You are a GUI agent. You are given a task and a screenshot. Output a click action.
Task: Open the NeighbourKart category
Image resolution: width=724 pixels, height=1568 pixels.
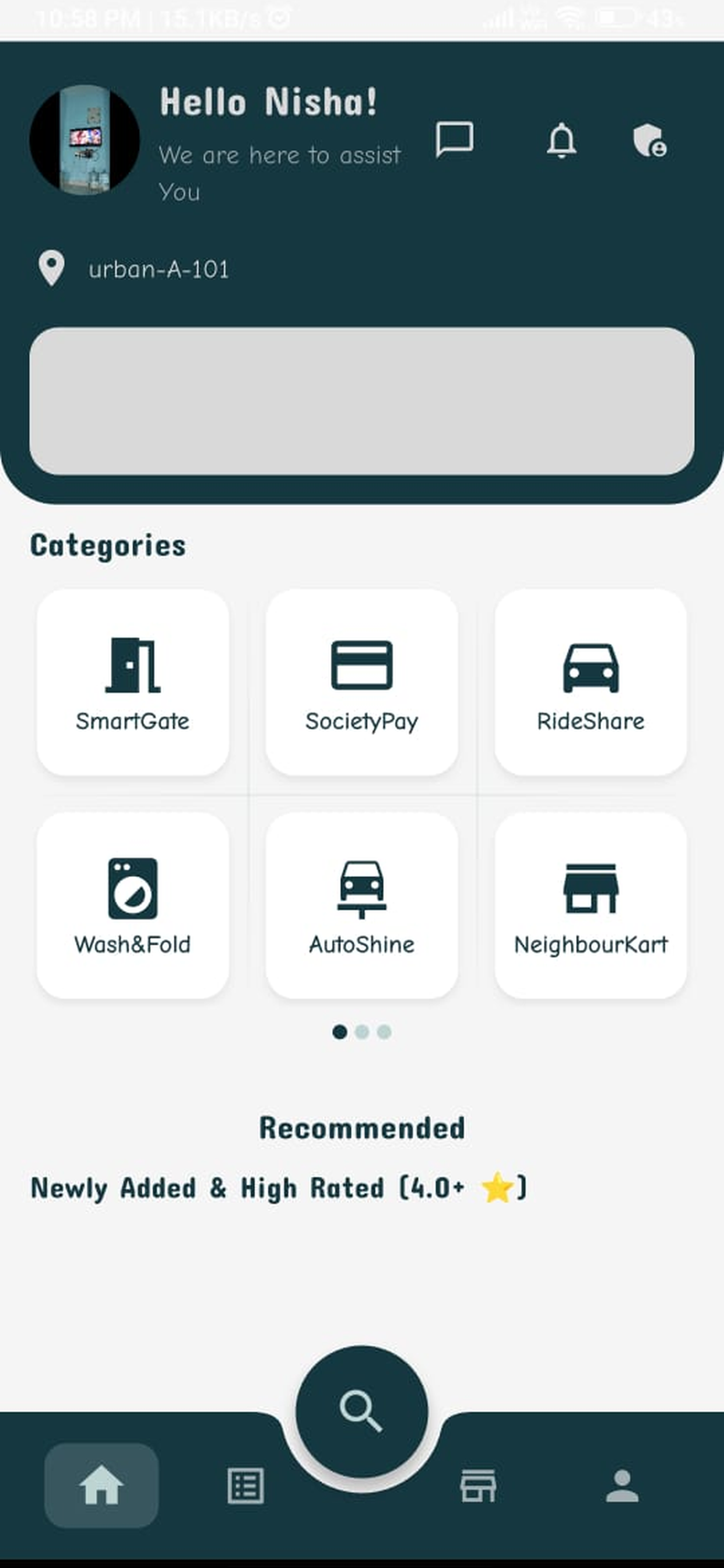591,905
